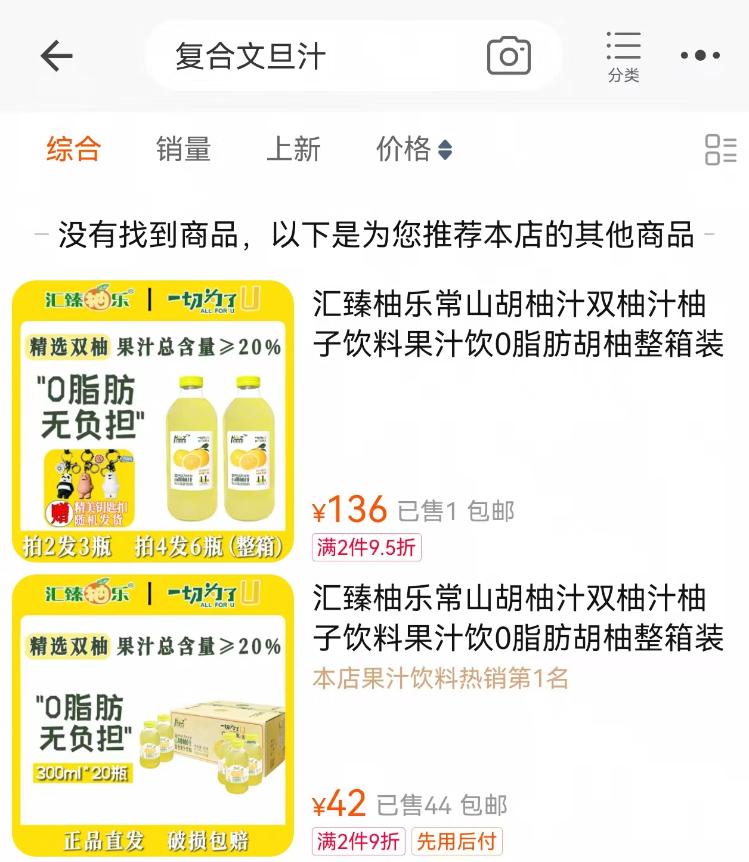Viewport: 749px width, 862px height.
Task: Switch to the 上新 tab
Action: point(293,150)
